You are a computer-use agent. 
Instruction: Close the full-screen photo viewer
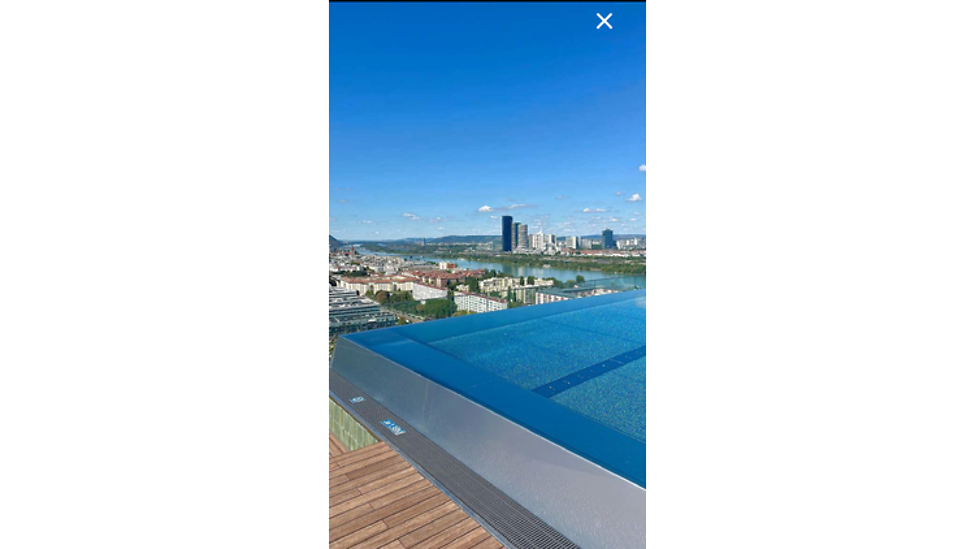[604, 21]
